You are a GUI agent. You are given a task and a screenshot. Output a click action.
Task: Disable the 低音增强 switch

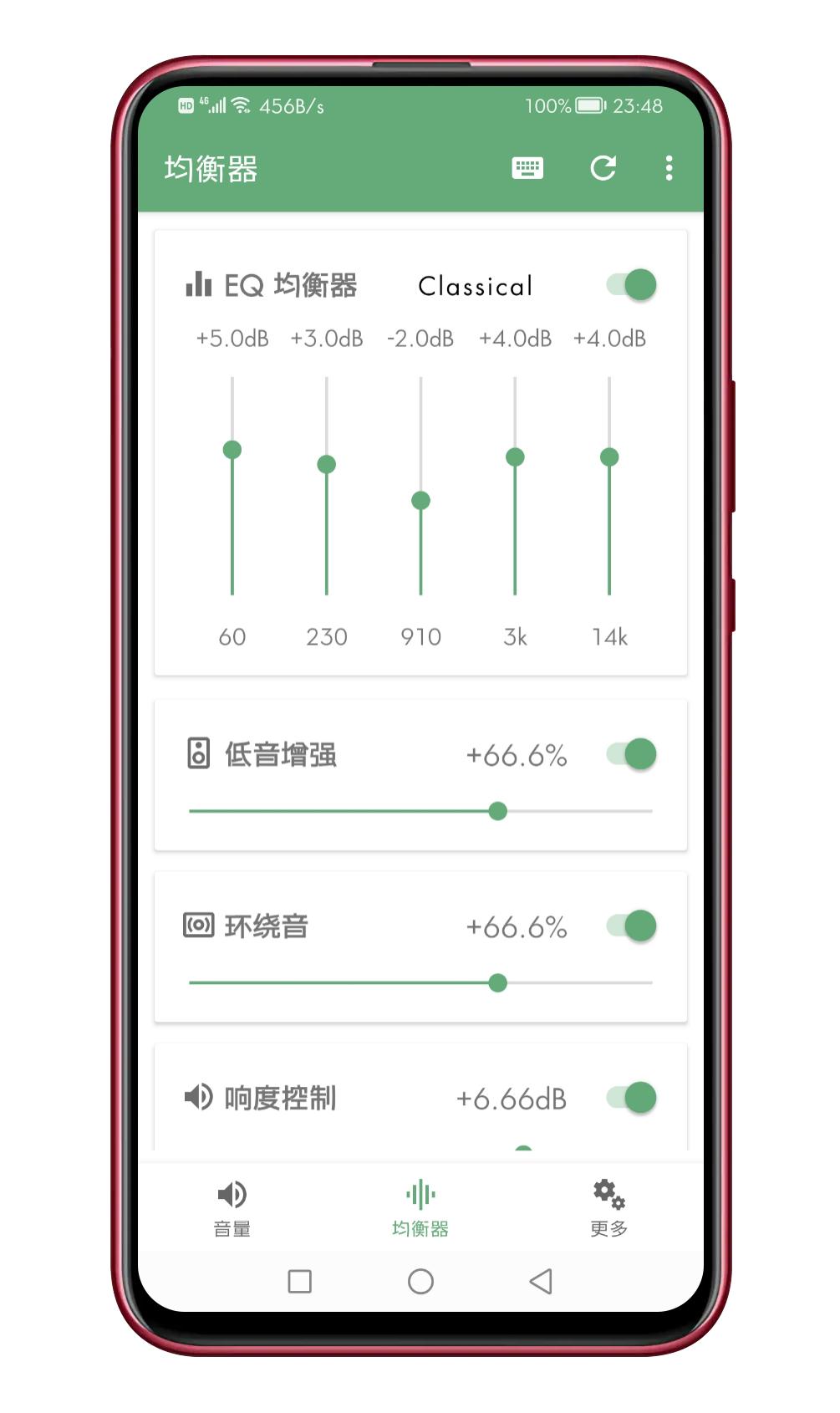point(632,754)
